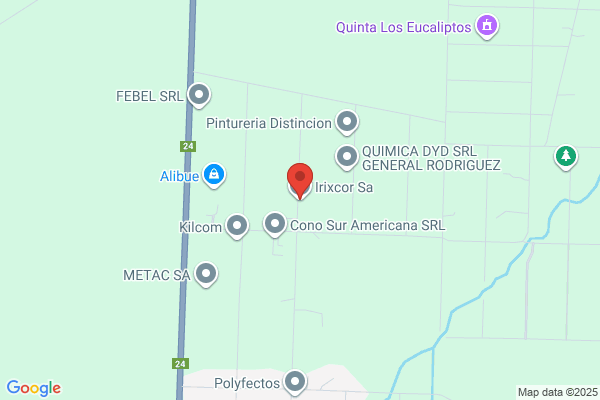600x400 pixels.
Task: Select the Cono Sur Americana SRL marker
Action: [x=275, y=225]
